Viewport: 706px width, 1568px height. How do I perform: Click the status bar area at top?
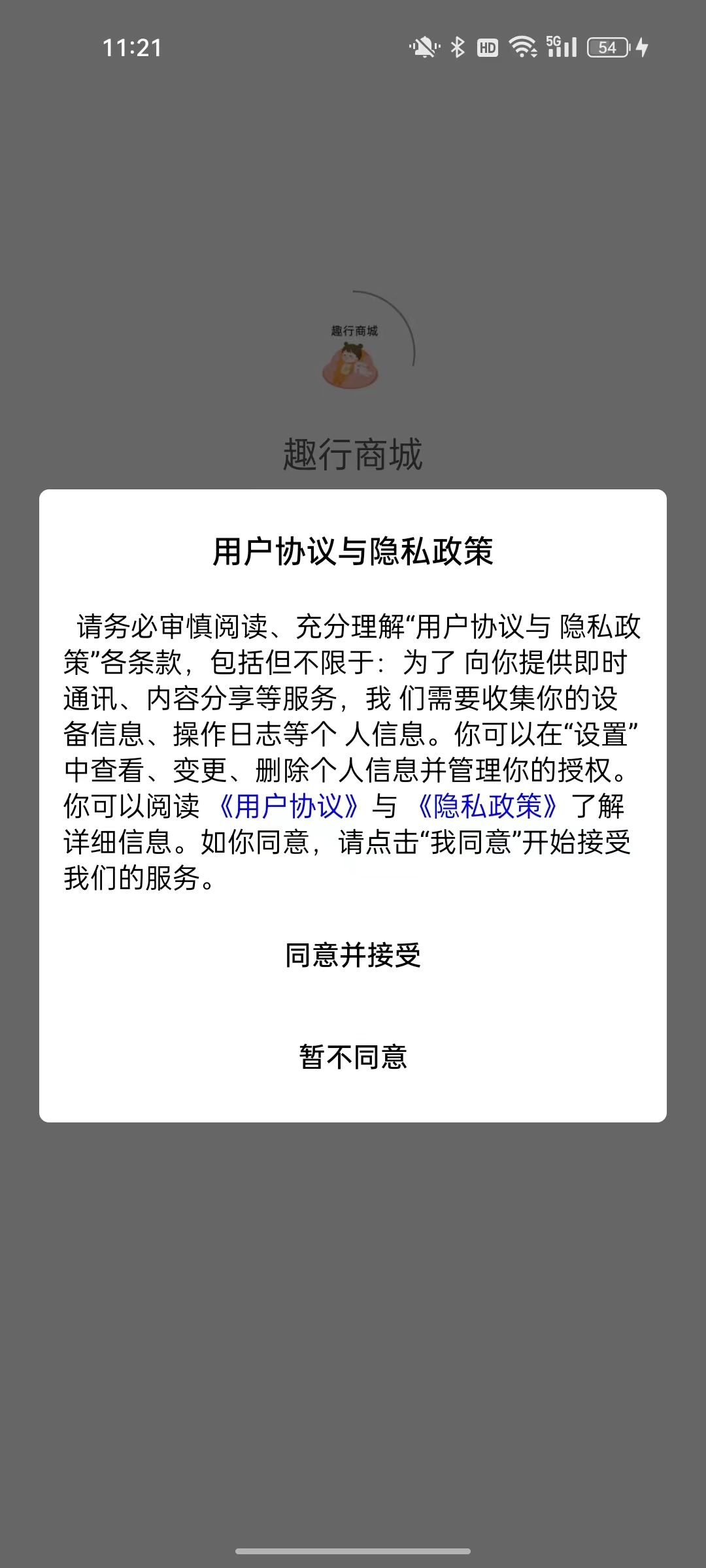(353, 46)
